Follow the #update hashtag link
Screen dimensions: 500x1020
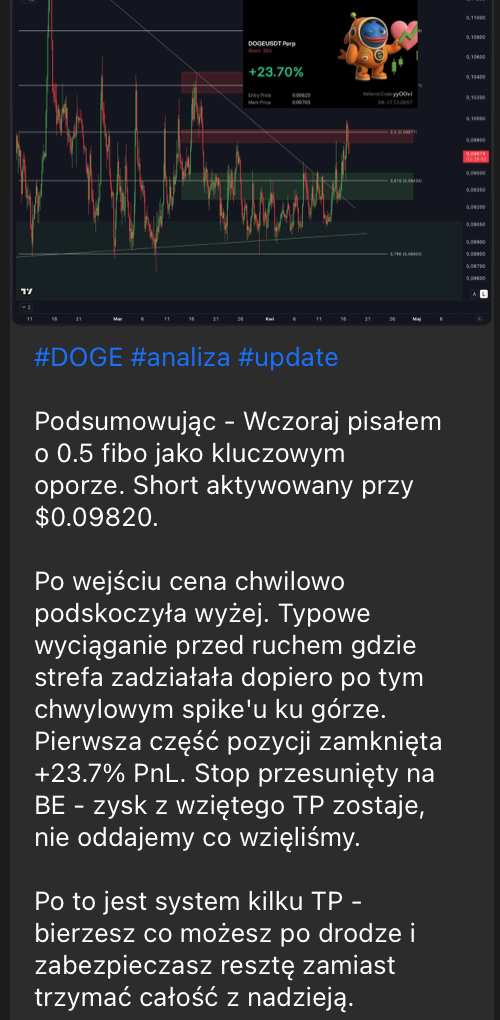pyautogui.click(x=288, y=358)
